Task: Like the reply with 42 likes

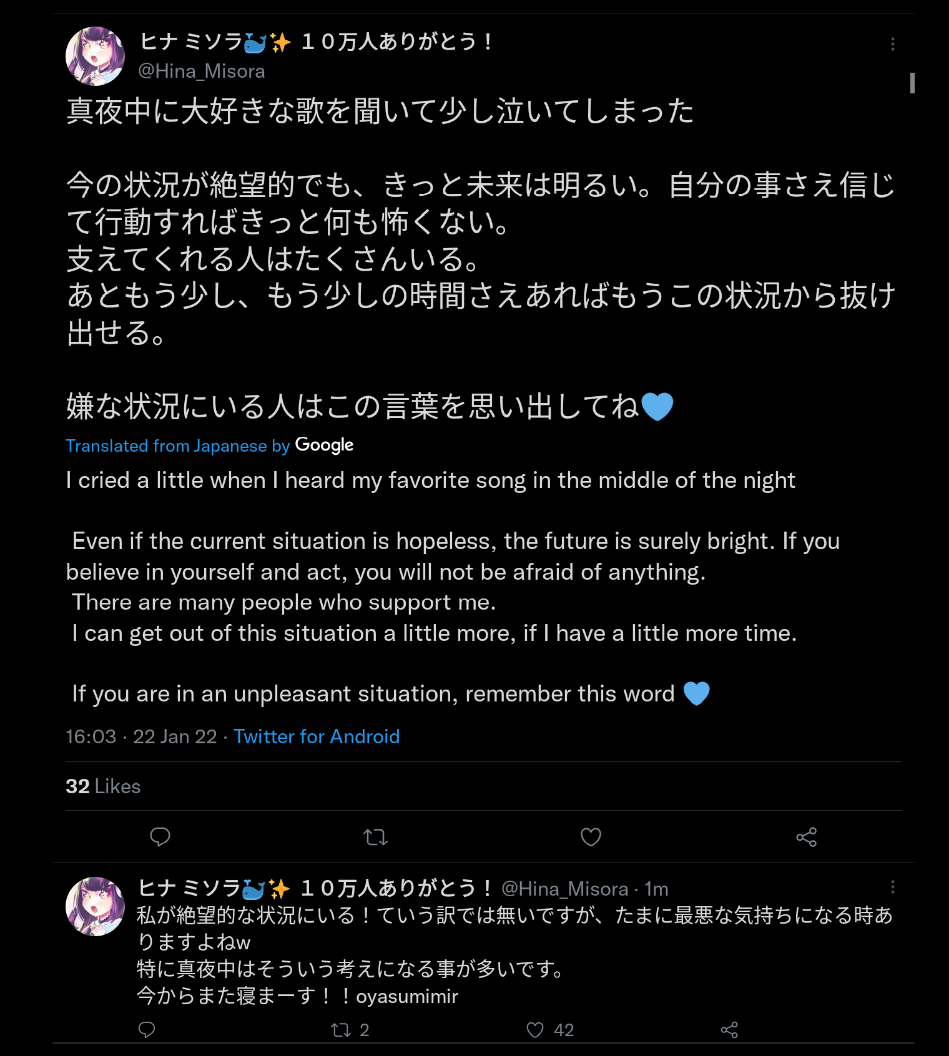Action: click(535, 1030)
